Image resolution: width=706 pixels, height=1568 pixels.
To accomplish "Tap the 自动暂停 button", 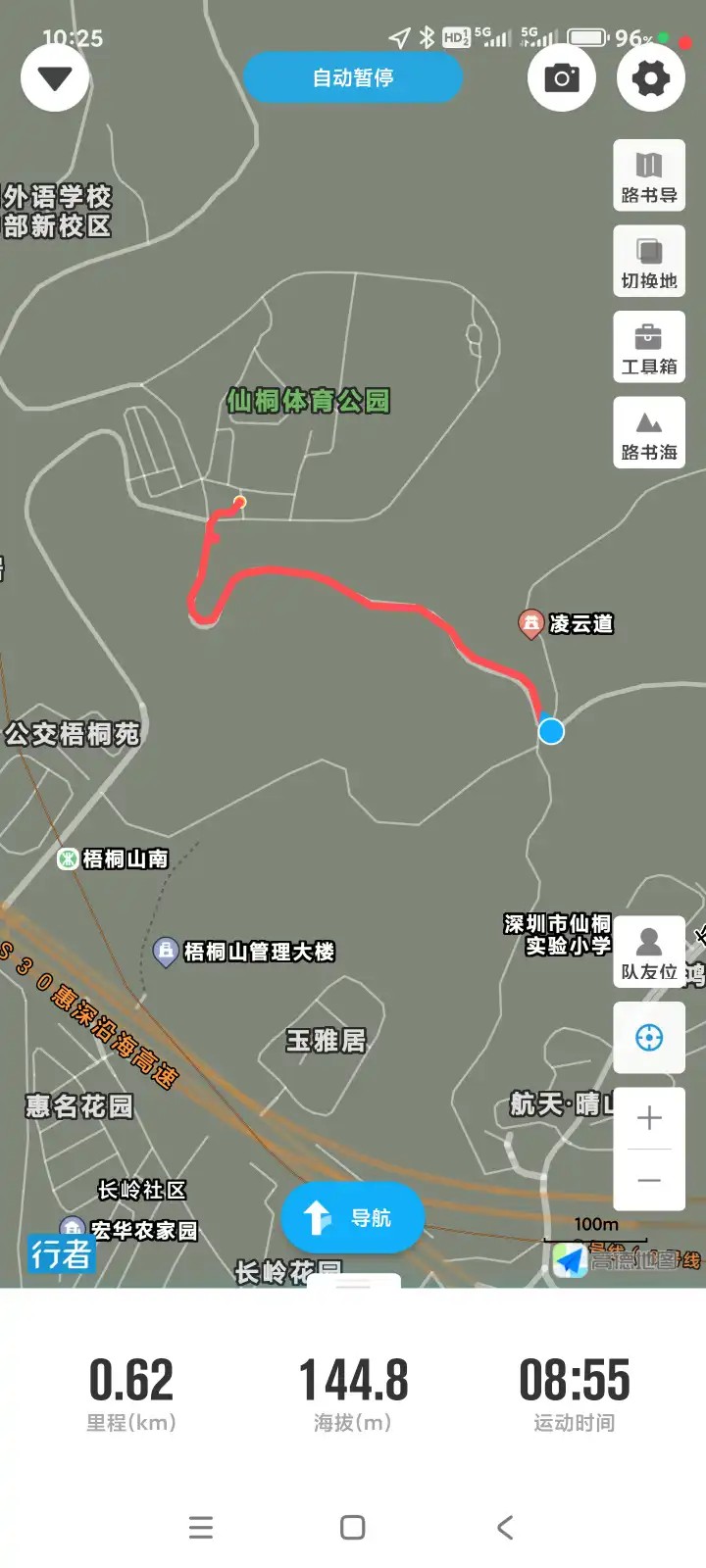I will [353, 77].
